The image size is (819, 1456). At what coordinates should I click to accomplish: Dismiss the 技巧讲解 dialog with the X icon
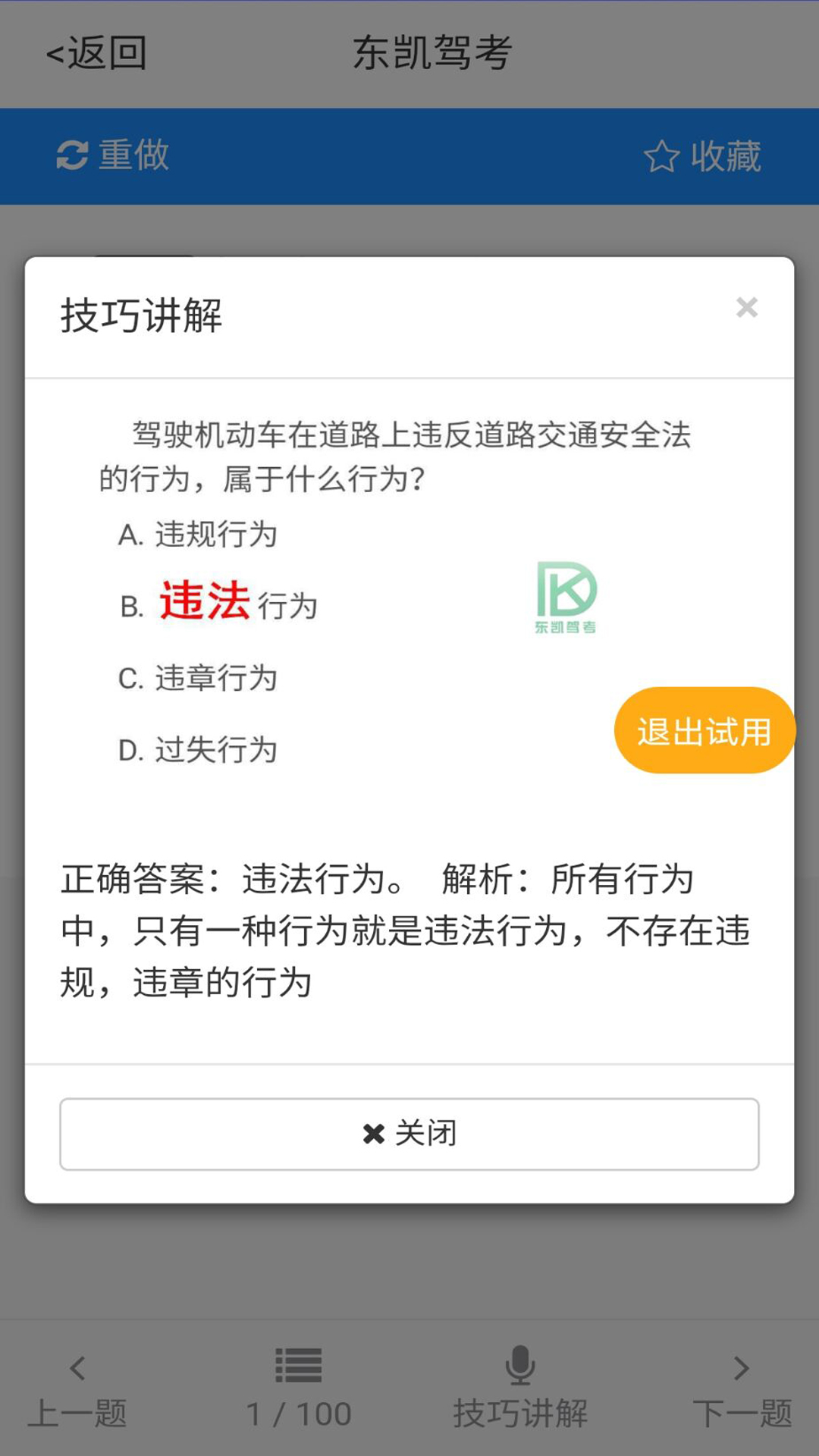pyautogui.click(x=746, y=308)
